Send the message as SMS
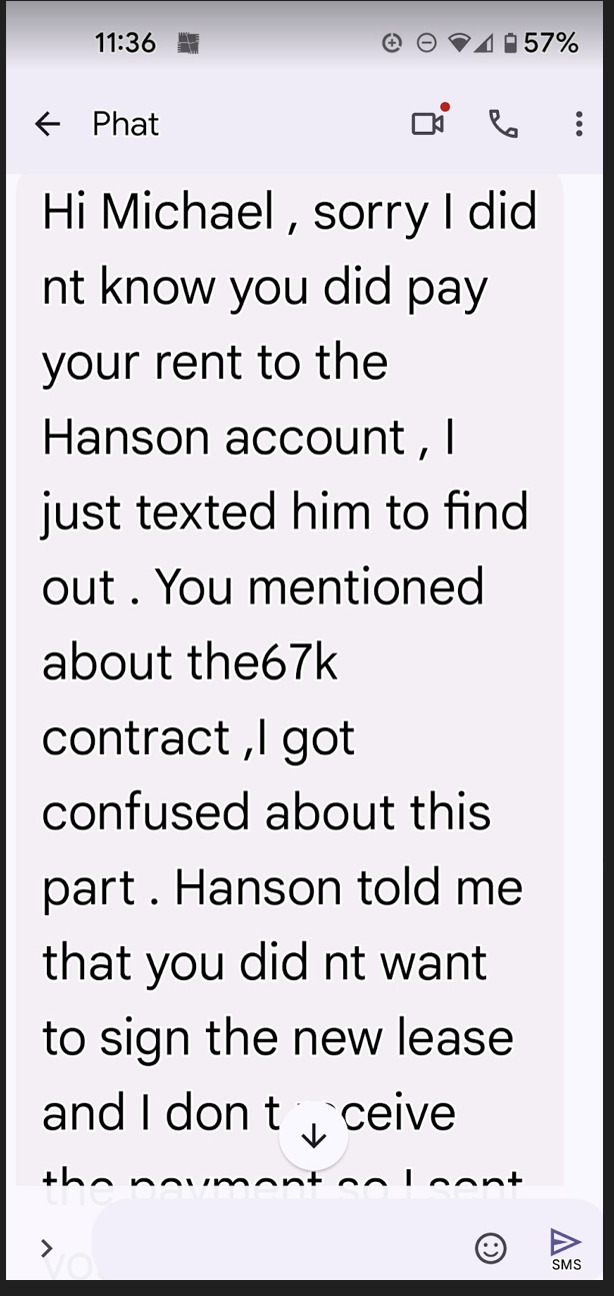The height and width of the screenshot is (1296, 614). (x=566, y=1247)
